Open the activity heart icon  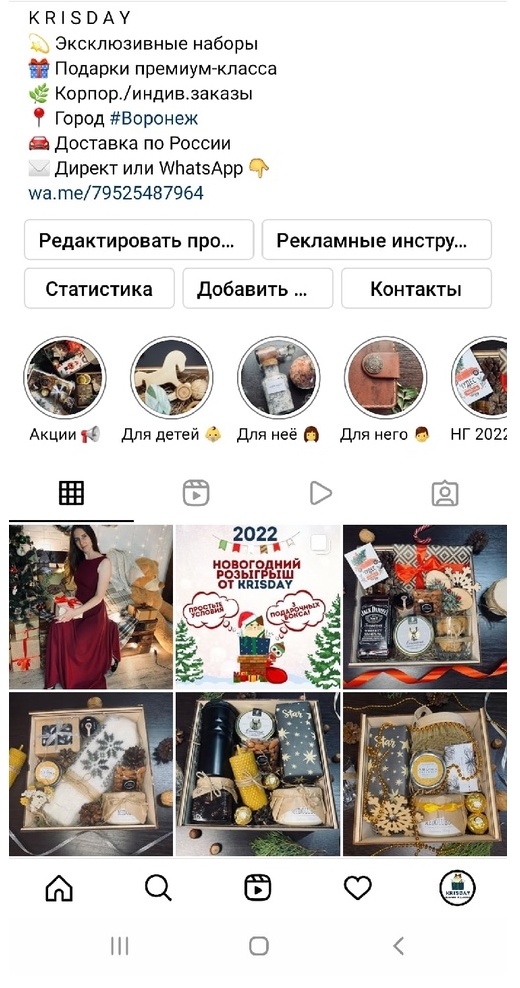click(357, 888)
